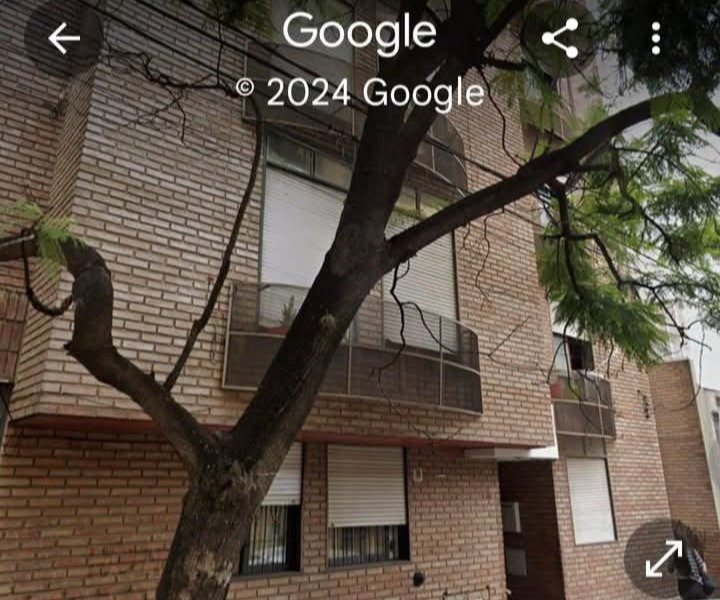
Task: Go back using the arrow icon
Action: tap(64, 38)
